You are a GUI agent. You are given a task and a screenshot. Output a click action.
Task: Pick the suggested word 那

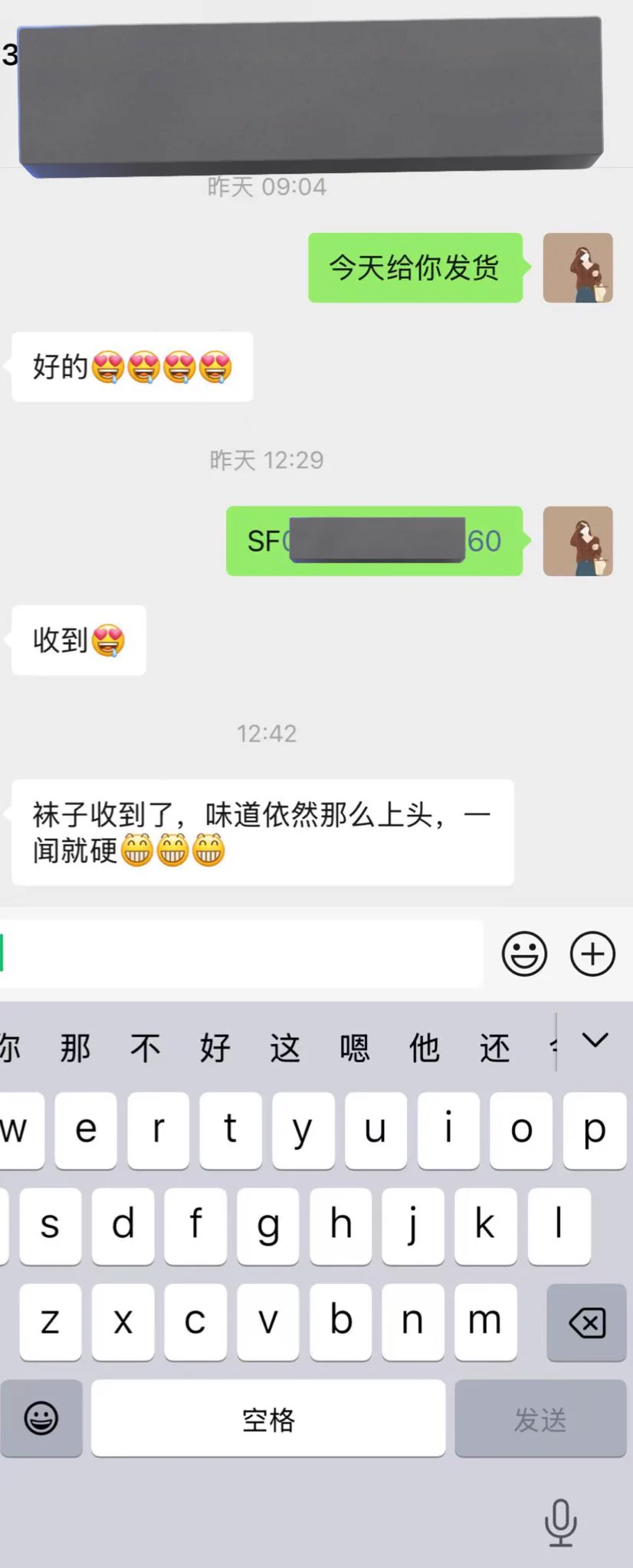tap(75, 1048)
